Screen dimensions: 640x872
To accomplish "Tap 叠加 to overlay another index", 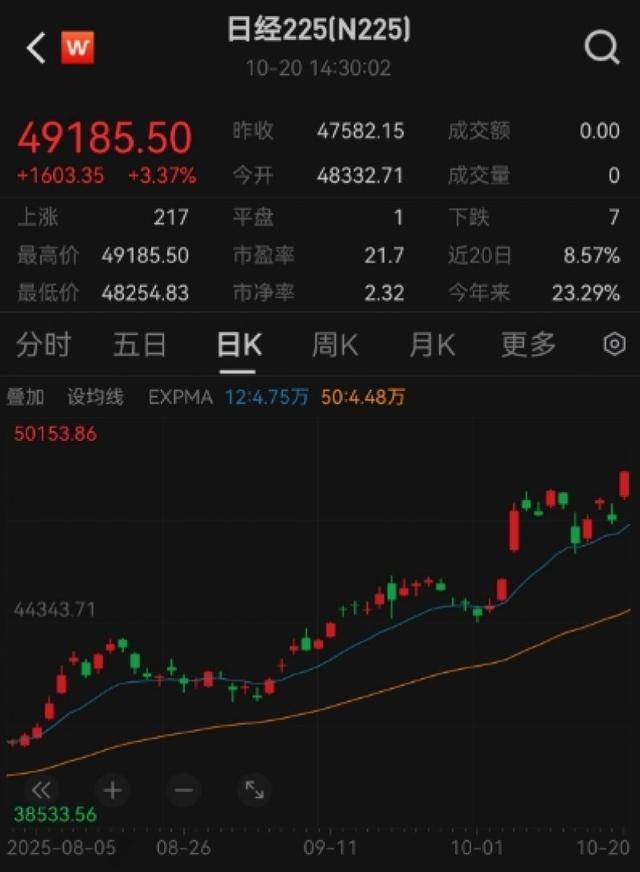I will click(x=25, y=397).
